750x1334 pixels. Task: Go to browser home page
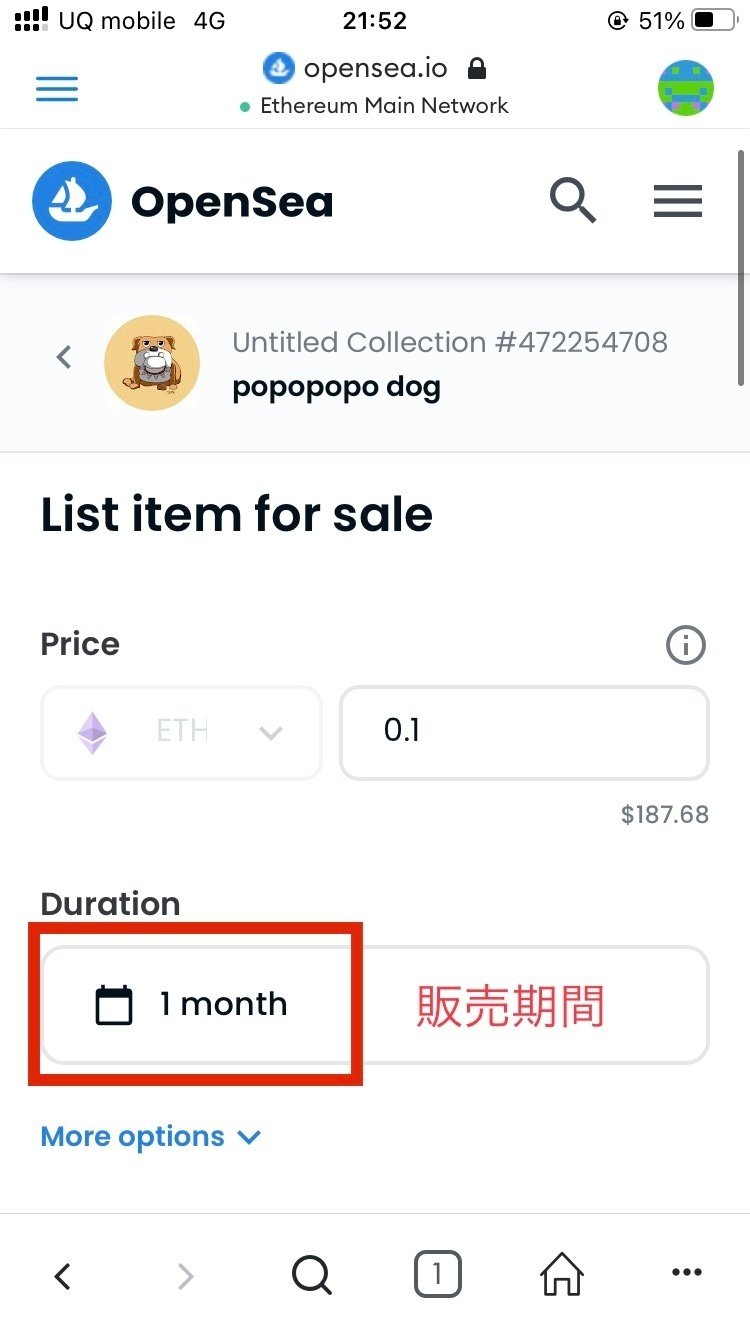pyautogui.click(x=562, y=1275)
